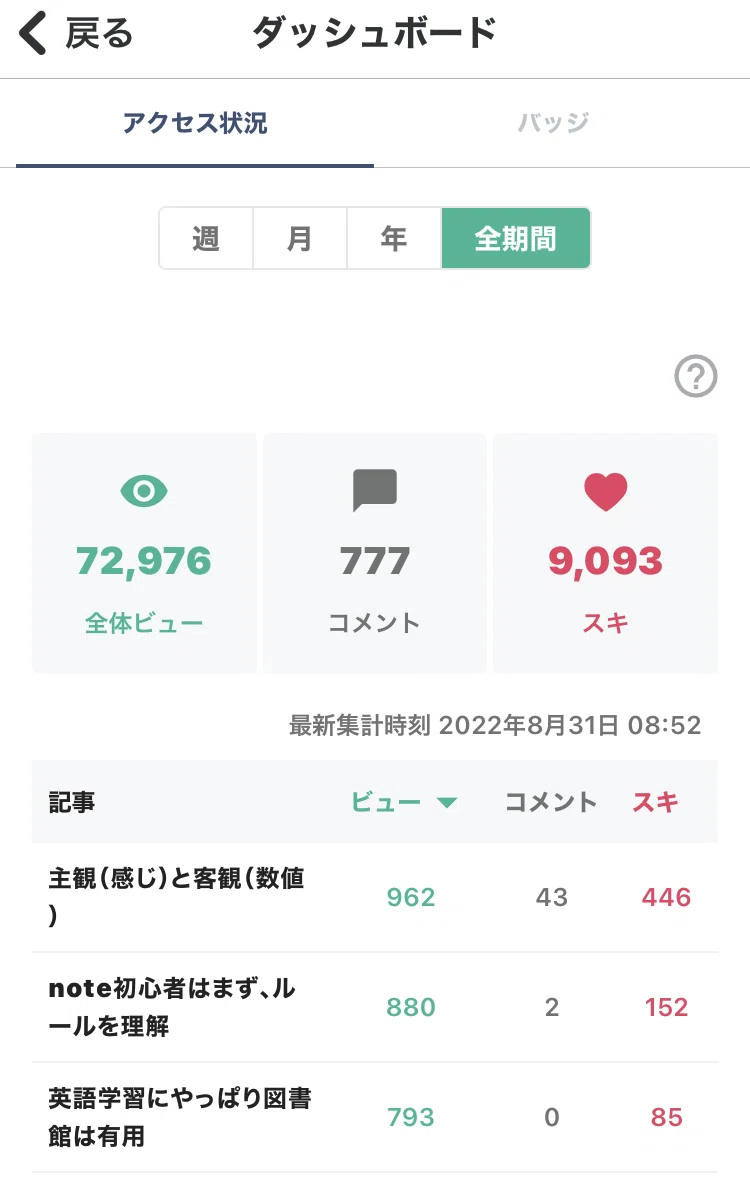Open article note初心者はまず、ルールを理解
The width and height of the screenshot is (750, 1179).
coord(375,1007)
